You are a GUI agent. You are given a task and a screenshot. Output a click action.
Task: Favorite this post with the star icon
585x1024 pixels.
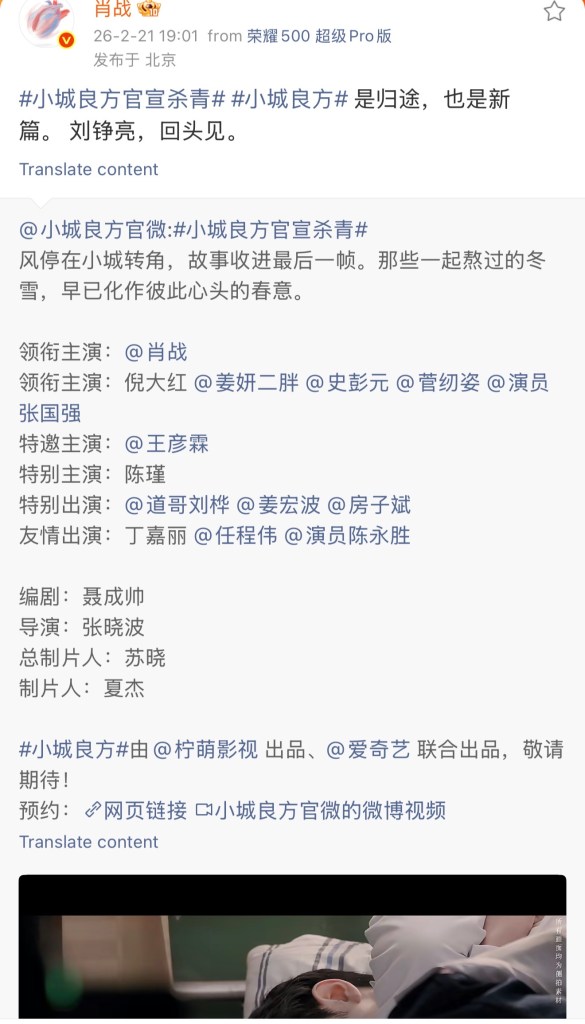click(554, 11)
